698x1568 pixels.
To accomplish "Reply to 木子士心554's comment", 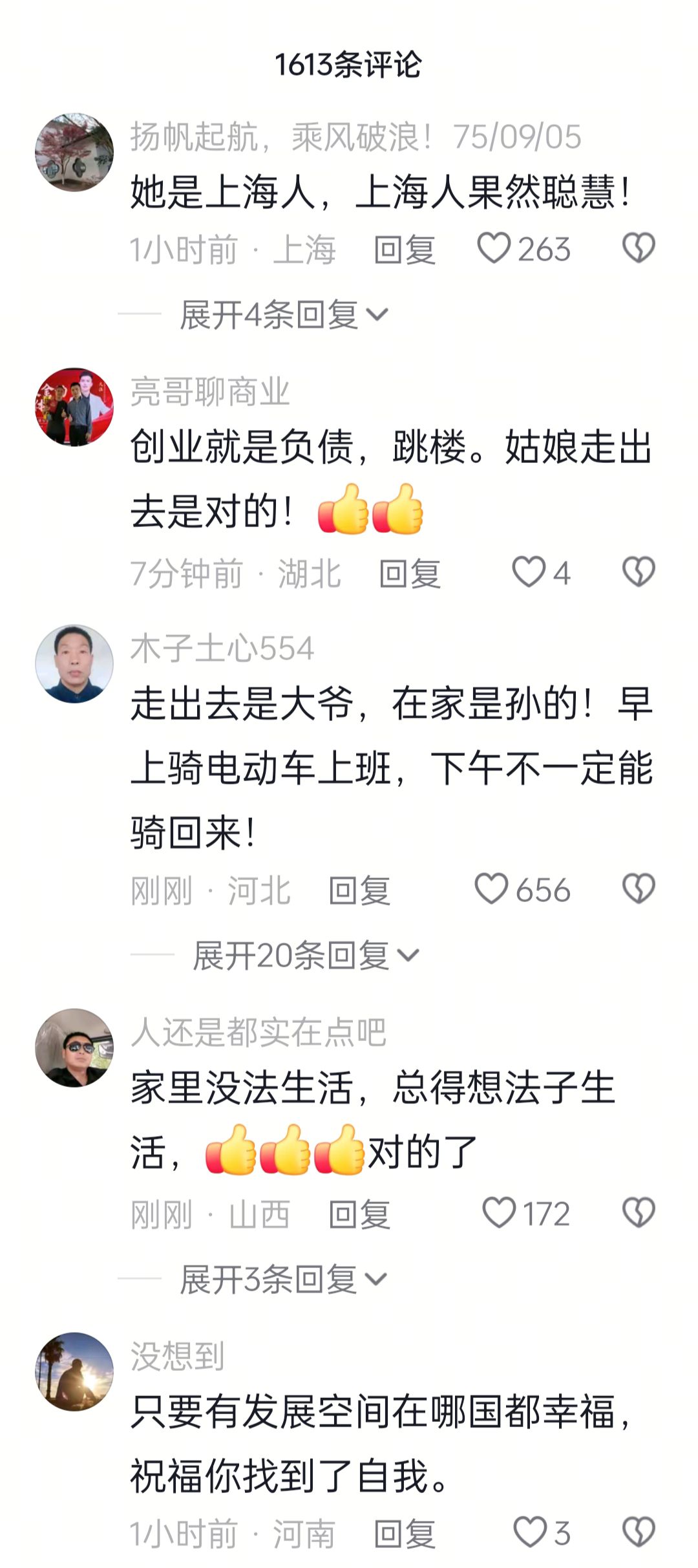I will [x=359, y=891].
